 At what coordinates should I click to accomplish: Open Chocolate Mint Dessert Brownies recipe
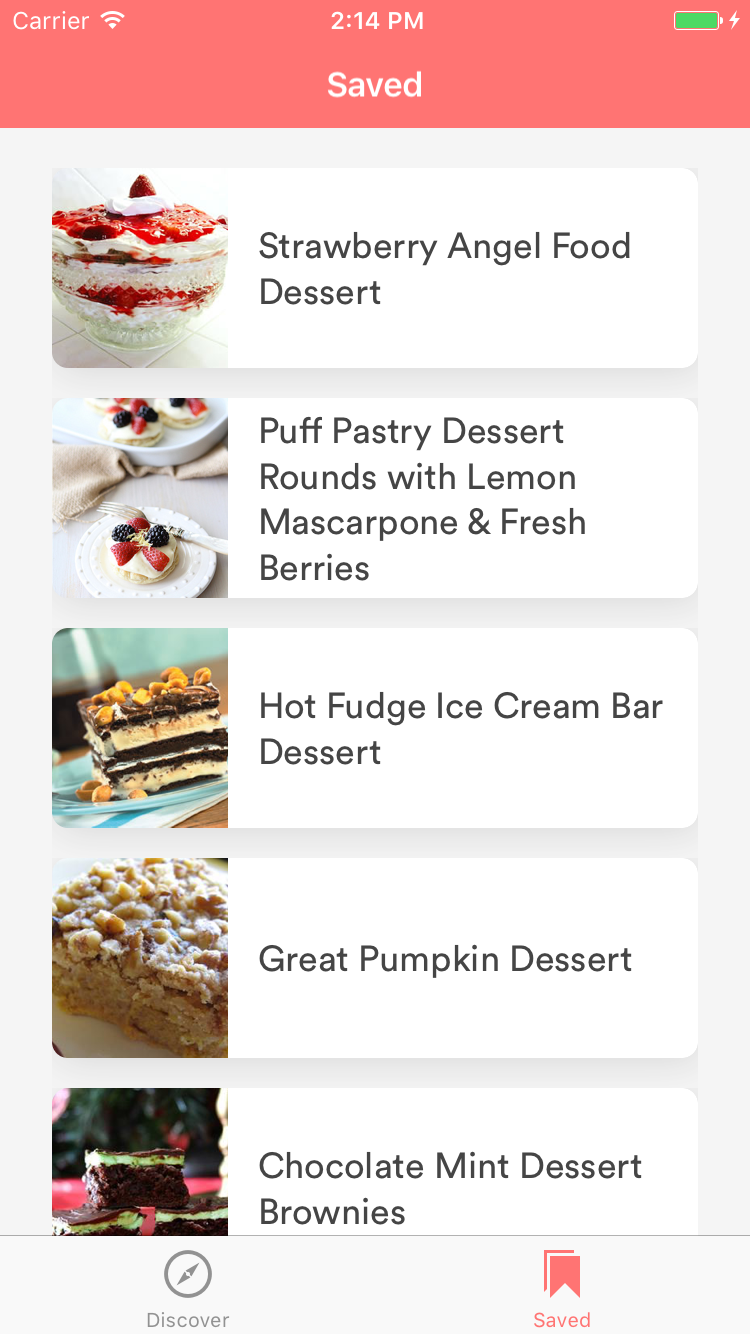point(375,1162)
